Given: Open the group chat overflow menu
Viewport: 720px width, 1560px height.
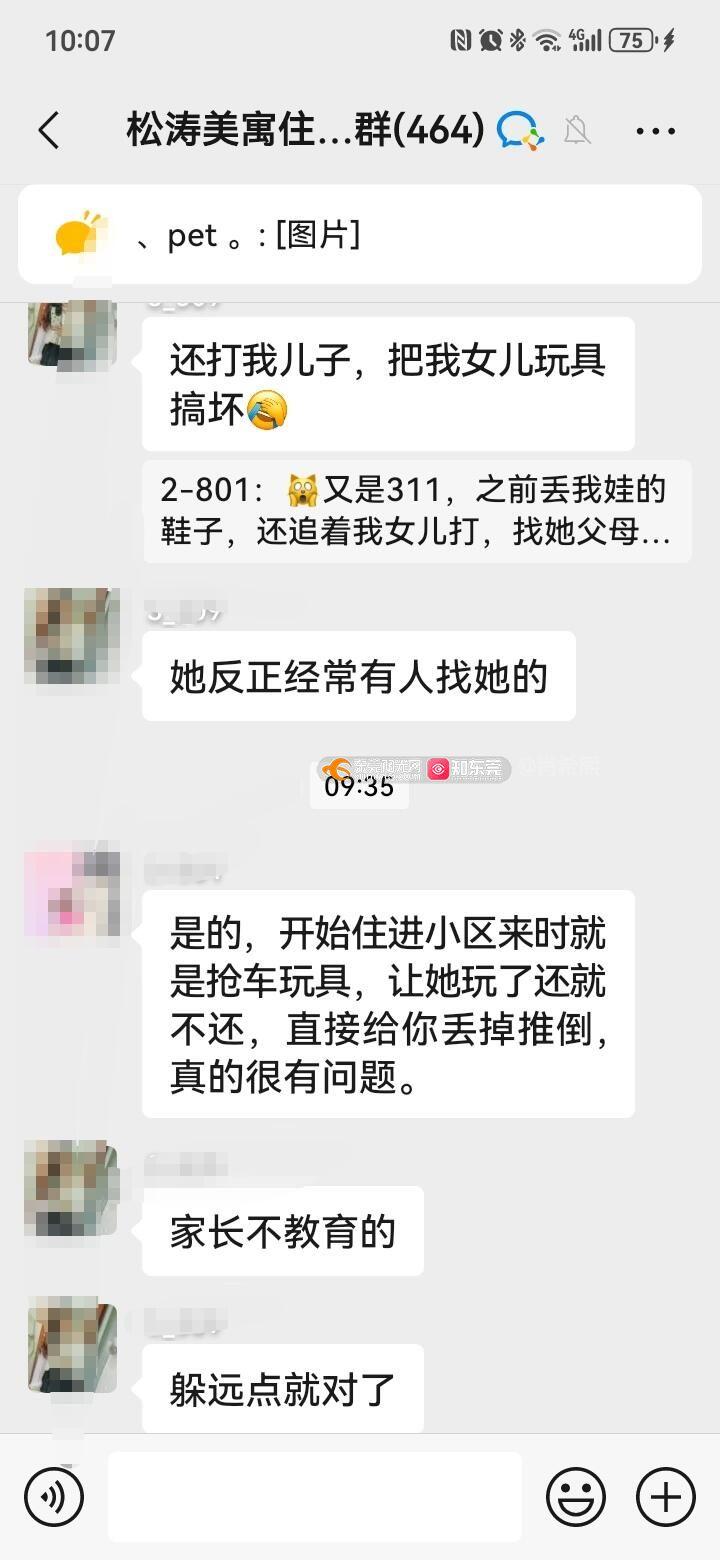Looking at the screenshot, I should [x=655, y=131].
